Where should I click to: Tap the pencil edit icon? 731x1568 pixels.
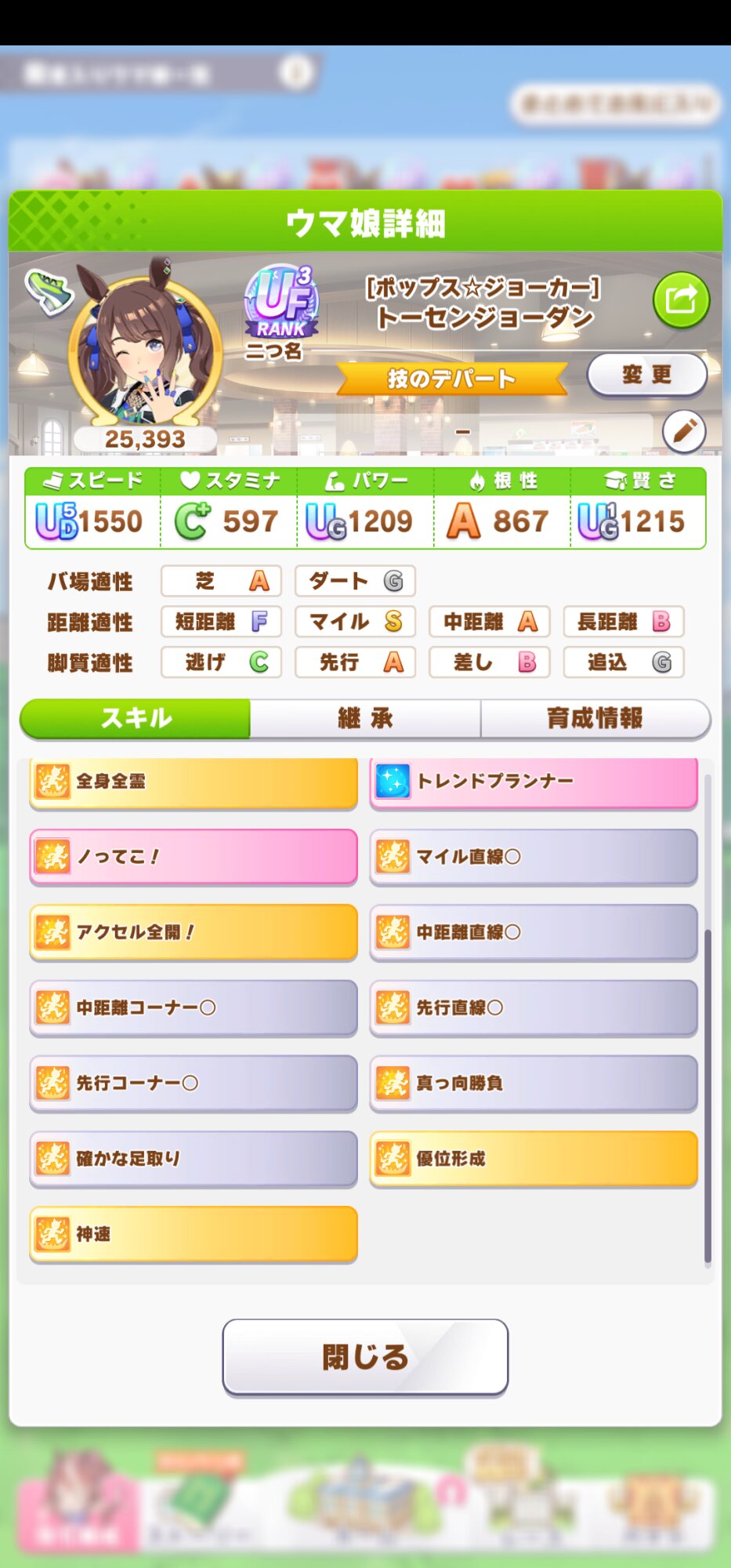click(683, 431)
